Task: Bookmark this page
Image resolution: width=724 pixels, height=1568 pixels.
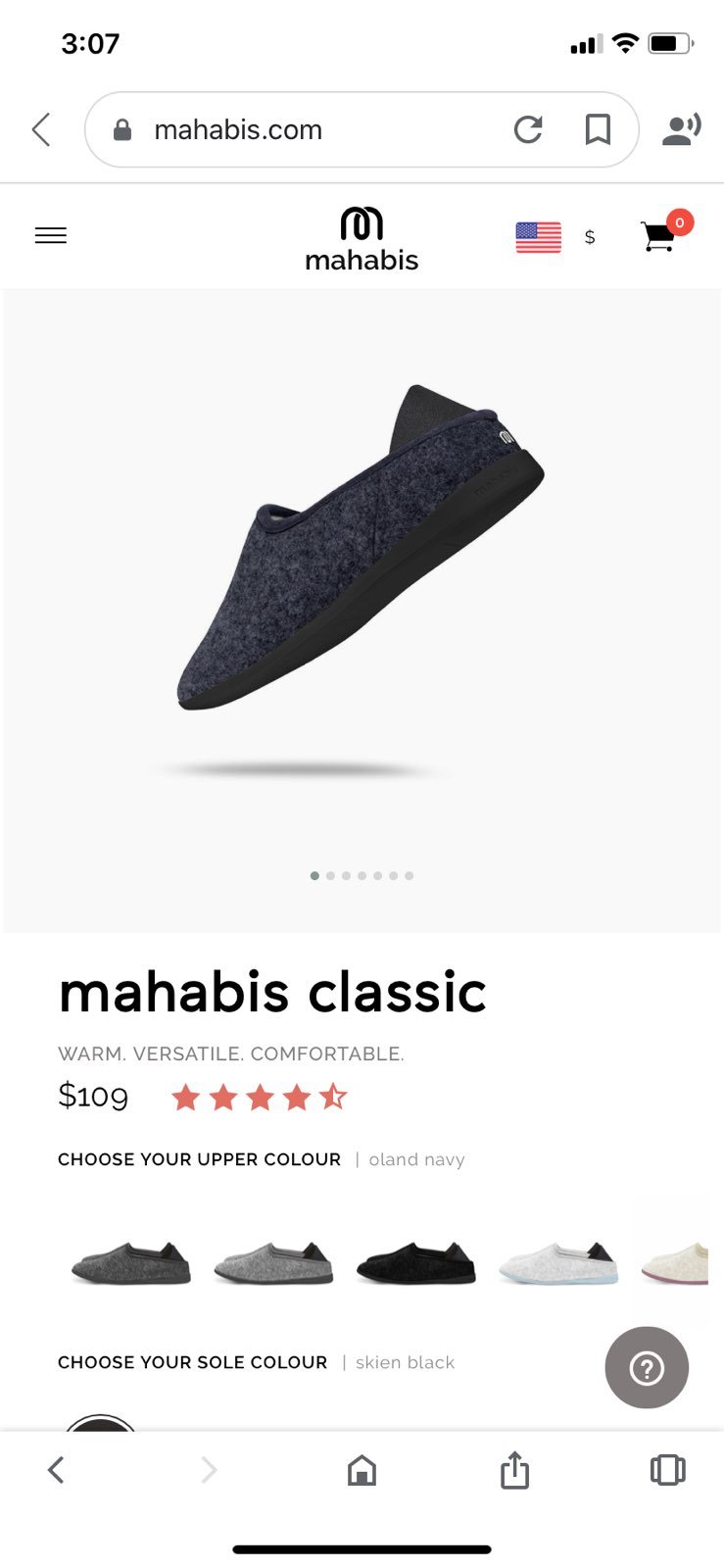Action: [x=598, y=129]
